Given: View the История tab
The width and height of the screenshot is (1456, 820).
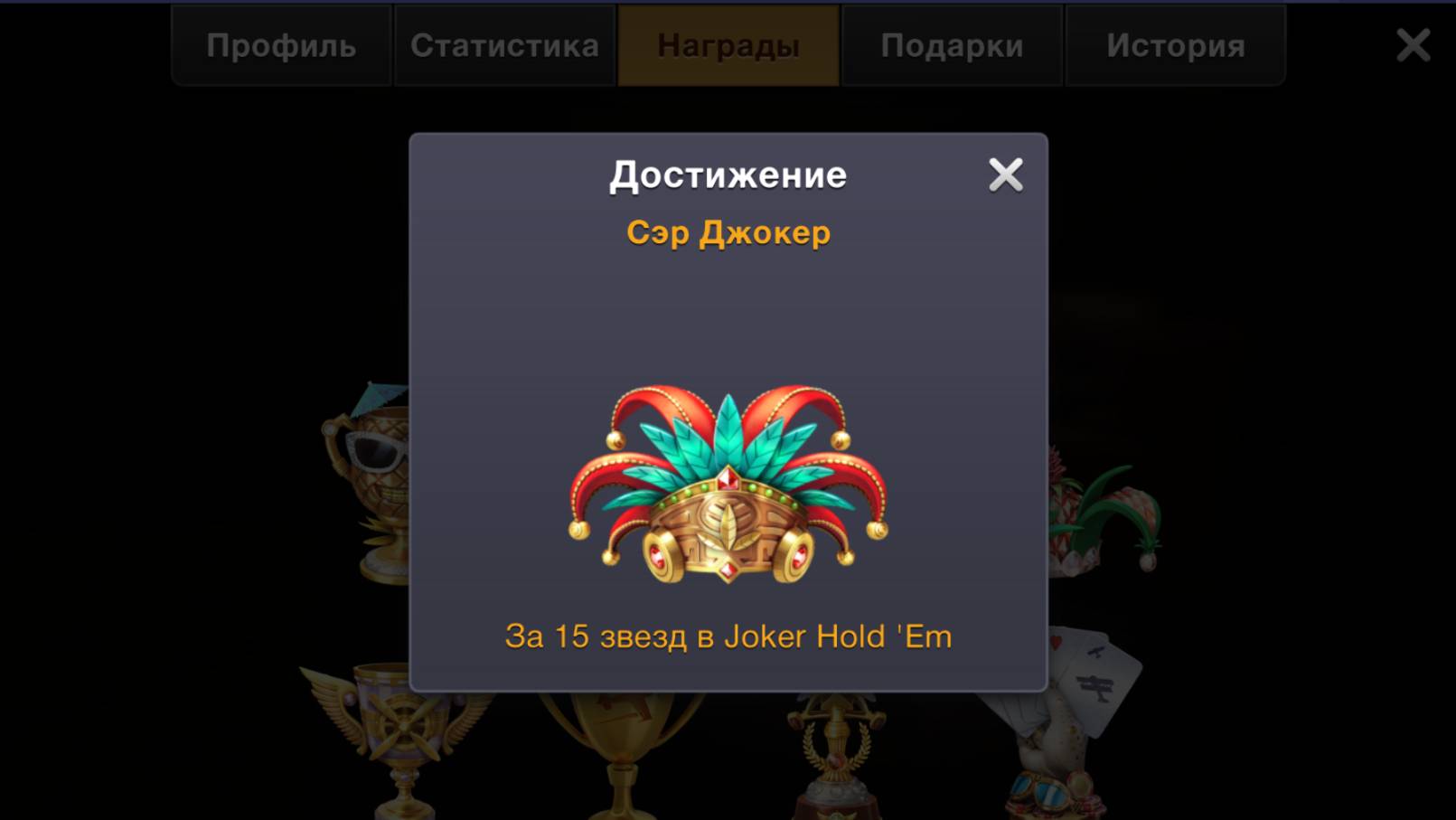Looking at the screenshot, I should 1175,45.
